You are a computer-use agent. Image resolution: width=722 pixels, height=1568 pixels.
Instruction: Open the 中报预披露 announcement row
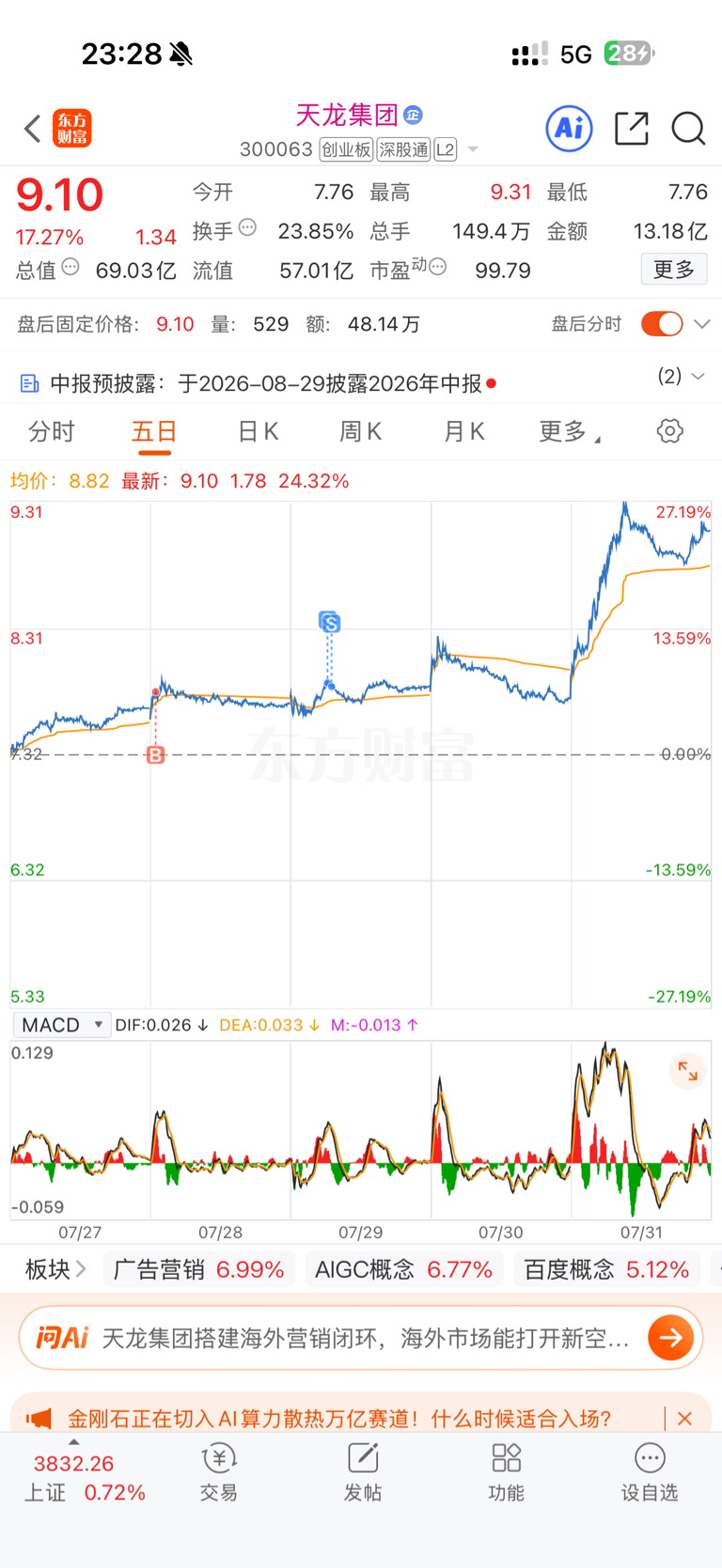(361, 382)
